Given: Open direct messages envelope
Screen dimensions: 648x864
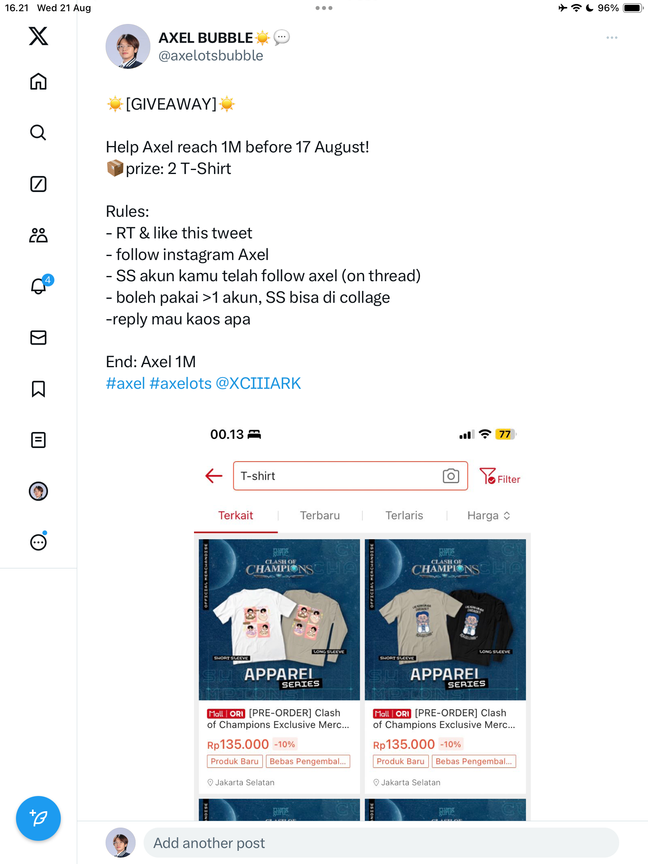Looking at the screenshot, I should click(x=38, y=338).
